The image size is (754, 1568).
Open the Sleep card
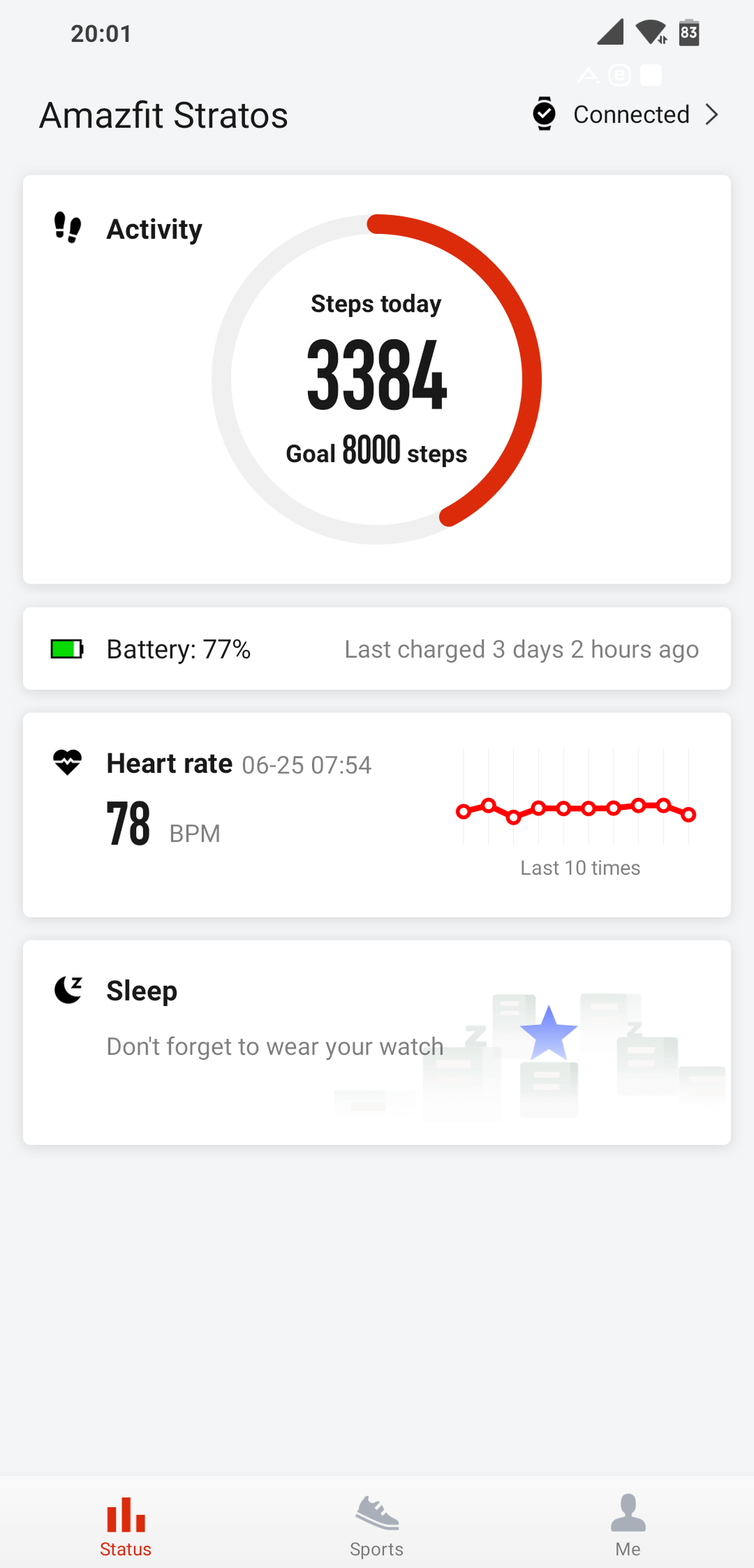click(x=377, y=1042)
